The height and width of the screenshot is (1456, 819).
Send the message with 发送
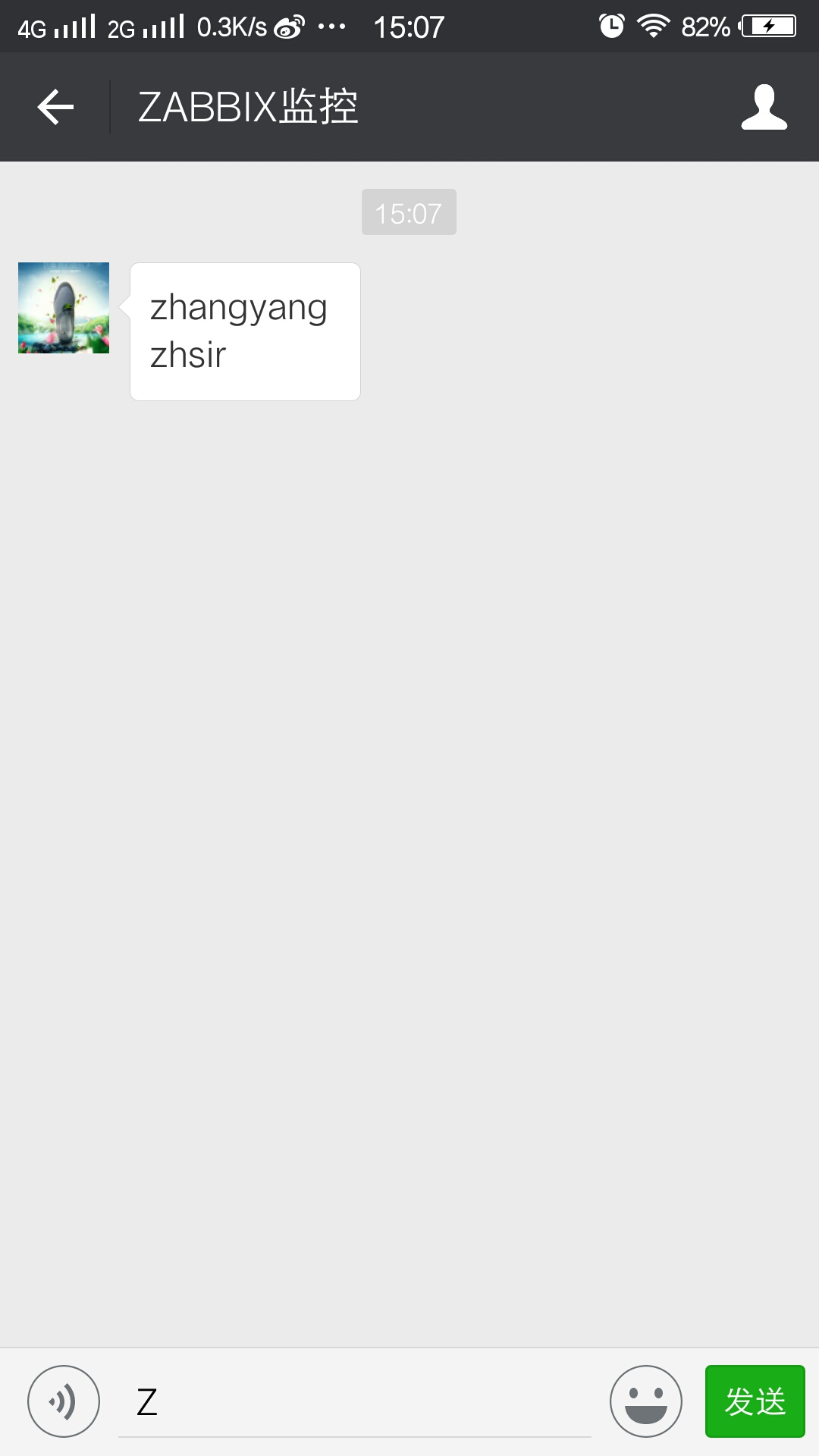point(755,1401)
